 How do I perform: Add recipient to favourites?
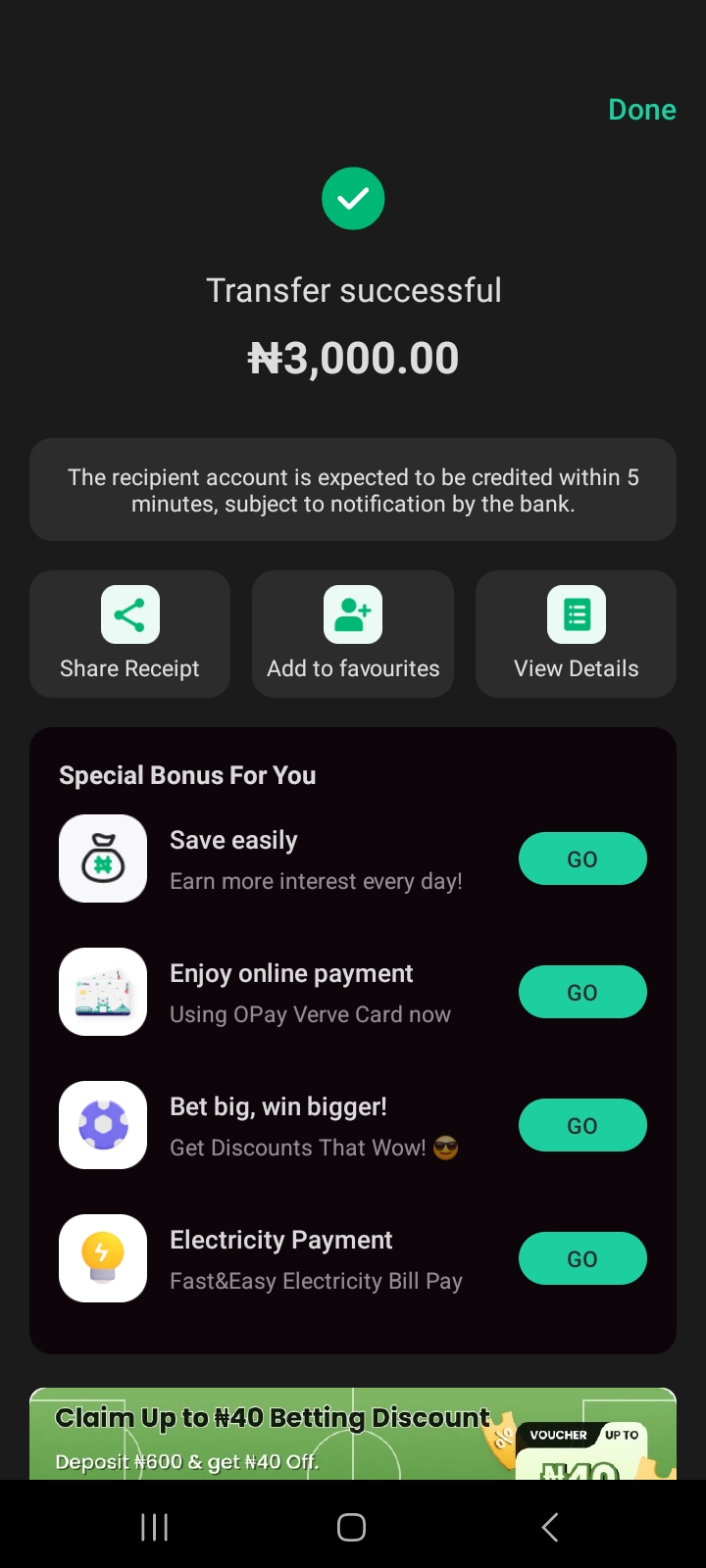[x=353, y=634]
